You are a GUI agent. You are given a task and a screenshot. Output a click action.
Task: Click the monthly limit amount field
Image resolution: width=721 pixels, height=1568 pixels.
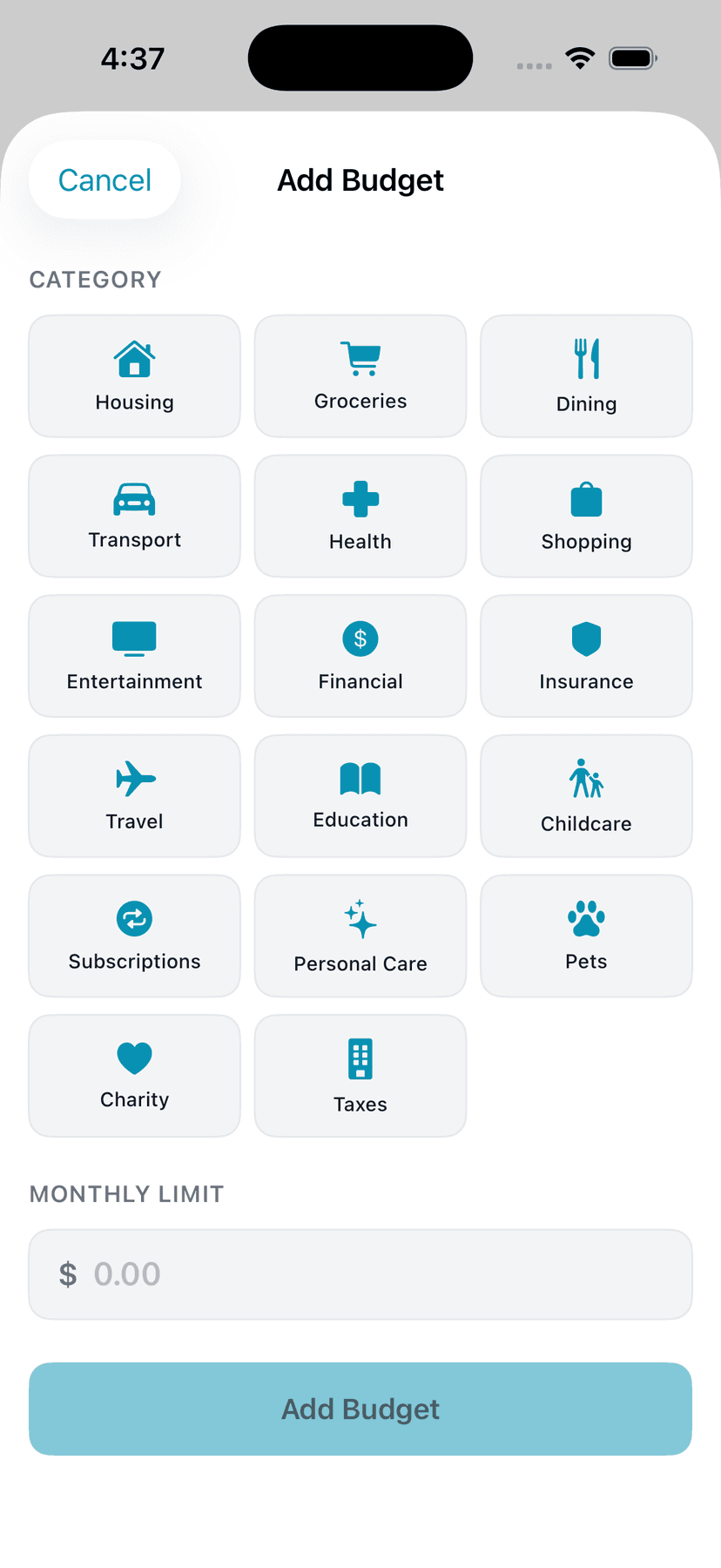pos(360,1274)
